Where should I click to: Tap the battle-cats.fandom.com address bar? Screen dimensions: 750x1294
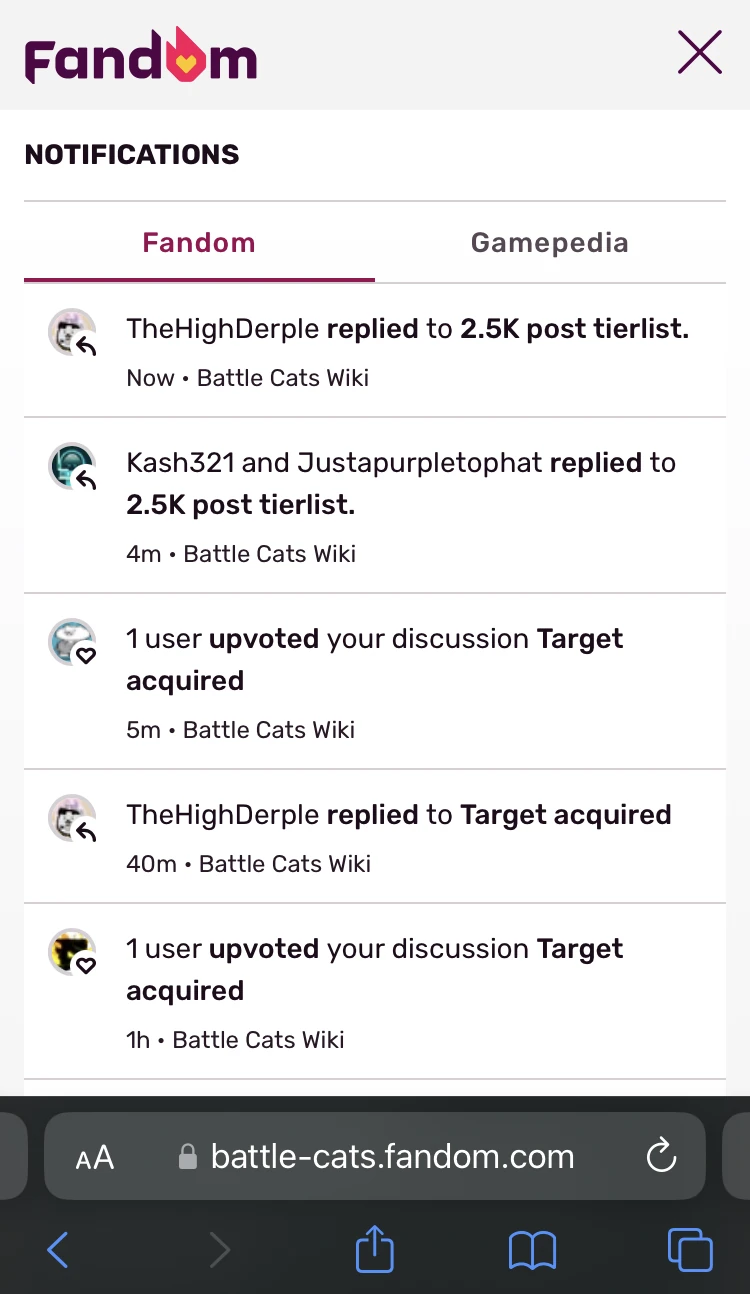[390, 1155]
